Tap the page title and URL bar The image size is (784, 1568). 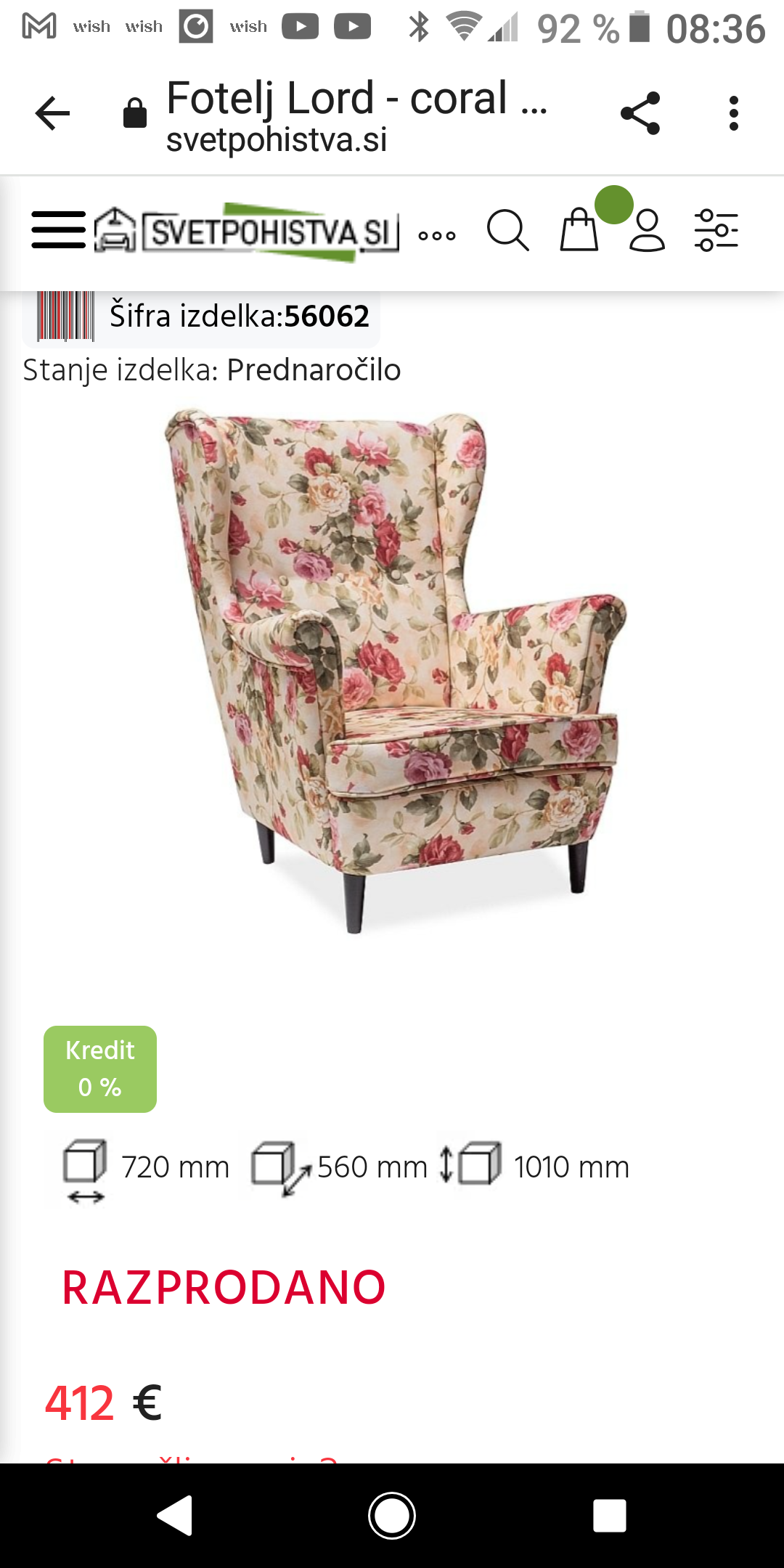(356, 115)
